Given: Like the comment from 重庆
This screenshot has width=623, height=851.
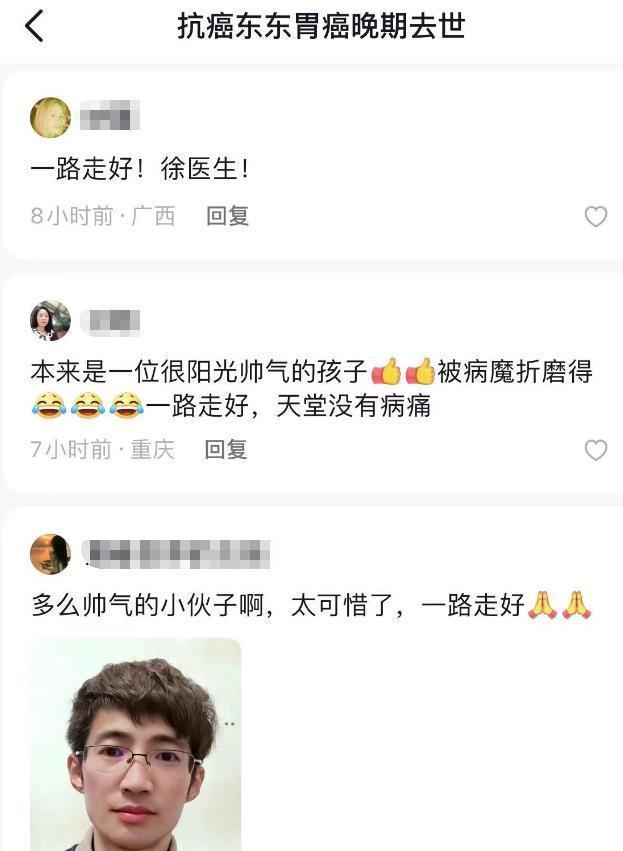Looking at the screenshot, I should pos(595,450).
